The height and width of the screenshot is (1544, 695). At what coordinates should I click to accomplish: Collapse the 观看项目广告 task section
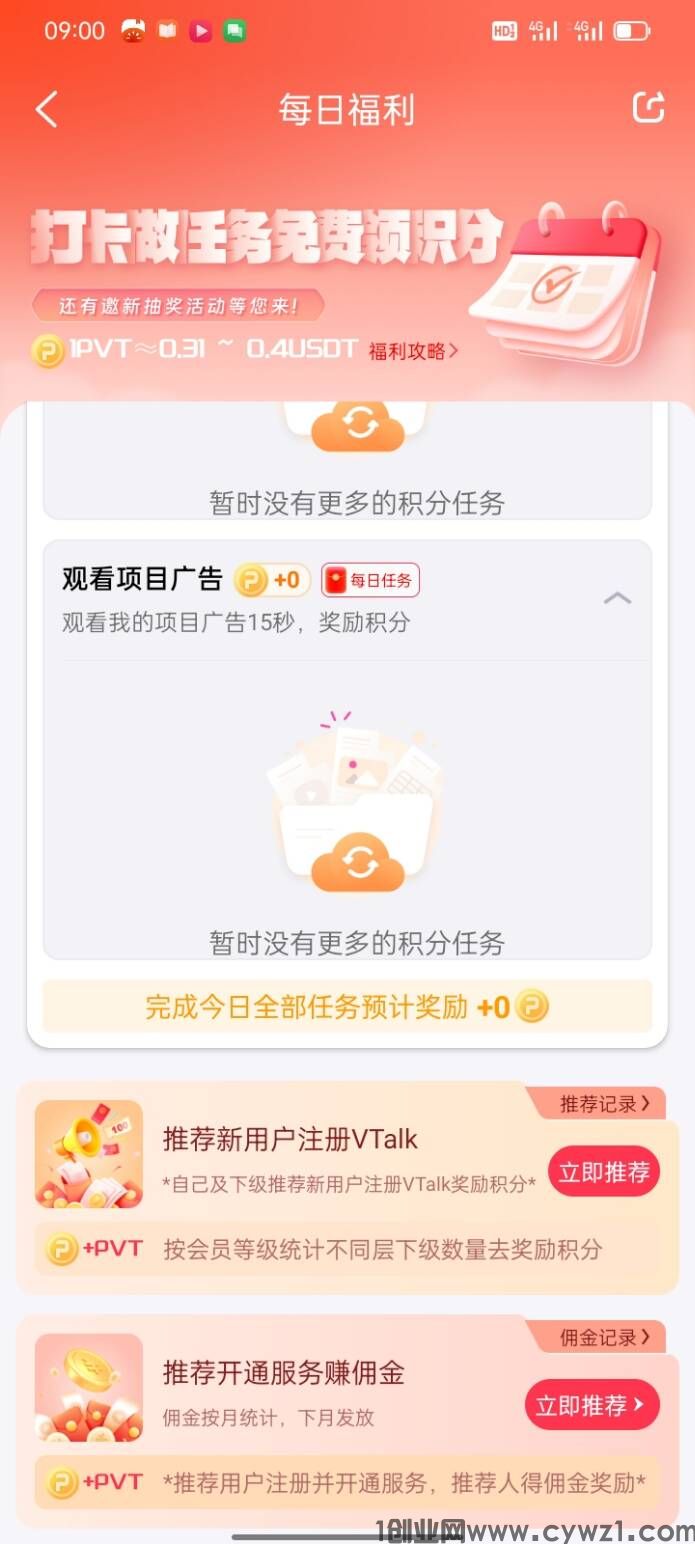[617, 599]
